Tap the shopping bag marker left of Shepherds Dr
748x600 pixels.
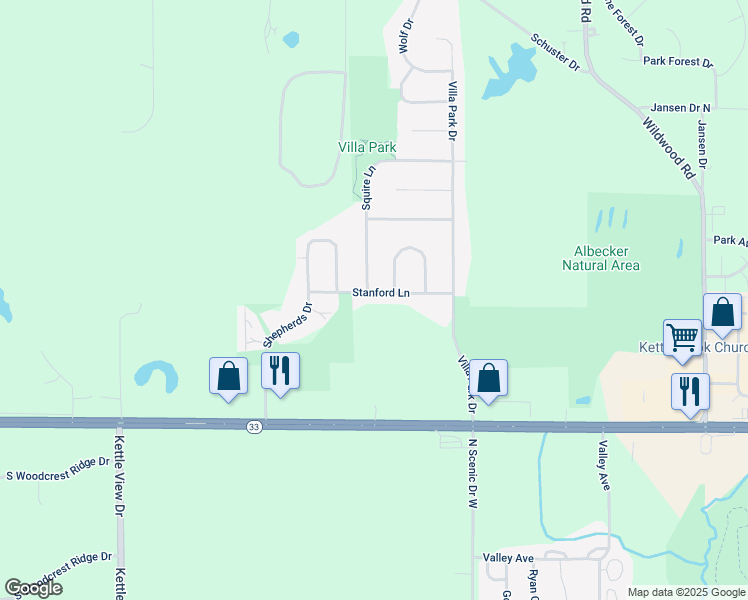[x=228, y=377]
